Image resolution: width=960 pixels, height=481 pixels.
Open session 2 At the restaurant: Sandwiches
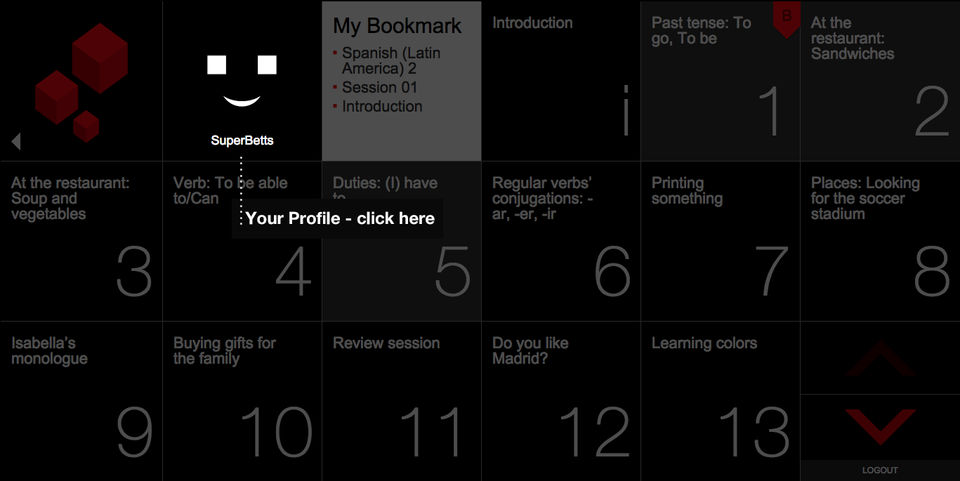click(880, 80)
